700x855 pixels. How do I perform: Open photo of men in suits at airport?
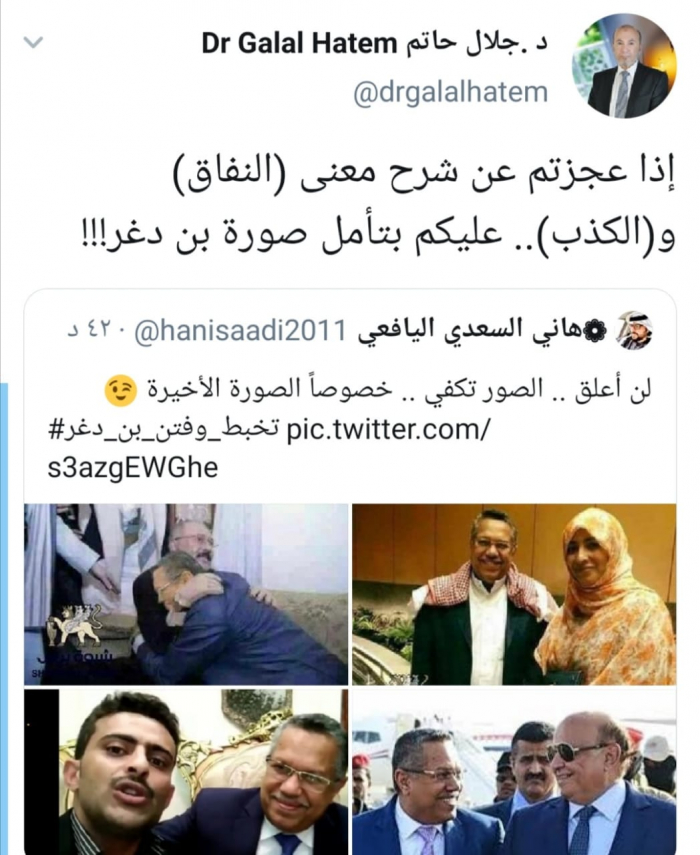(x=514, y=772)
